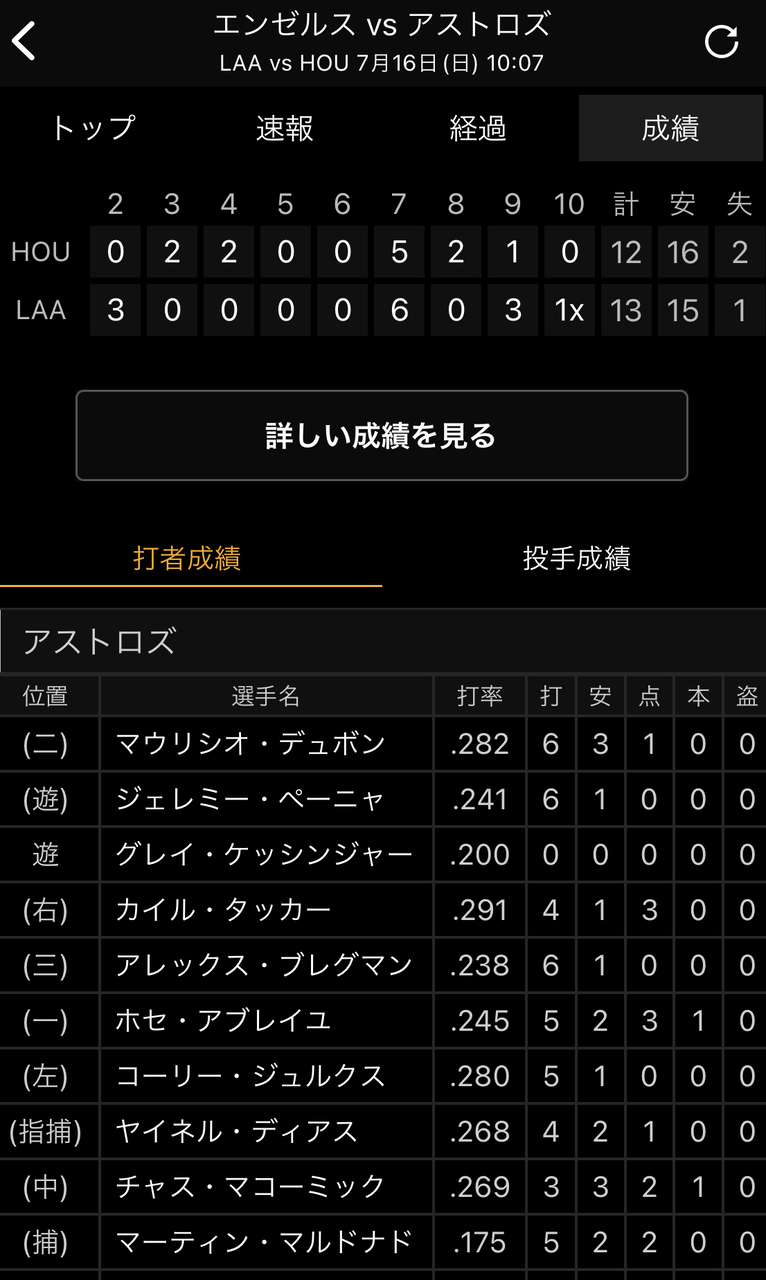766x1280 pixels.
Task: Refresh the game data
Action: point(721,42)
